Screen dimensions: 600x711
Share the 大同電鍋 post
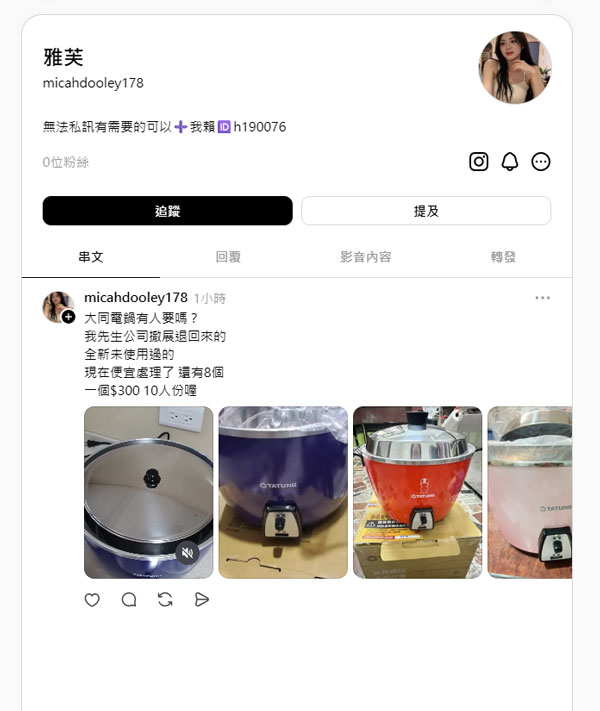click(202, 600)
